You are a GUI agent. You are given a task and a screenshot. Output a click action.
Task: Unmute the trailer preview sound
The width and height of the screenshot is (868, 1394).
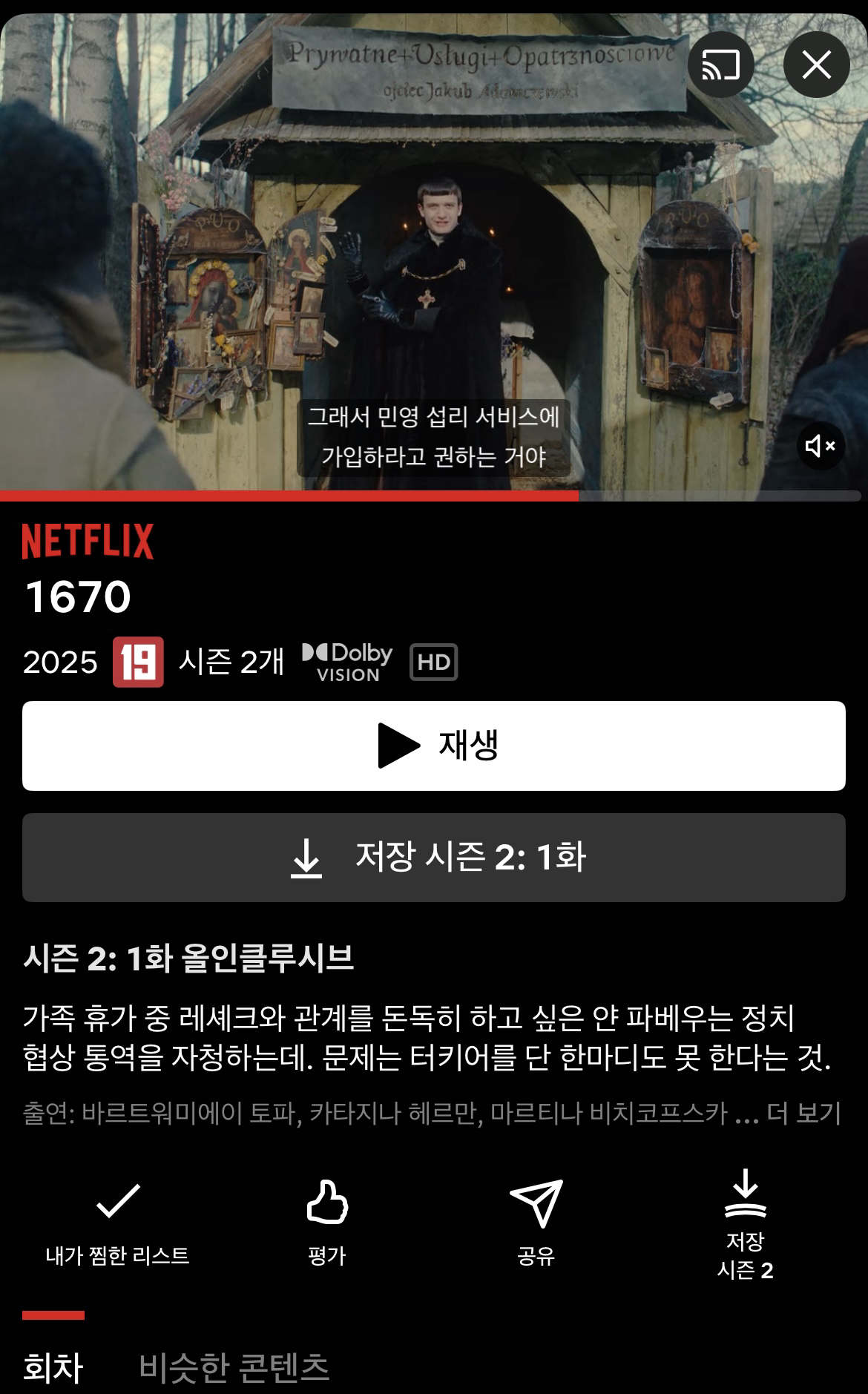click(821, 446)
